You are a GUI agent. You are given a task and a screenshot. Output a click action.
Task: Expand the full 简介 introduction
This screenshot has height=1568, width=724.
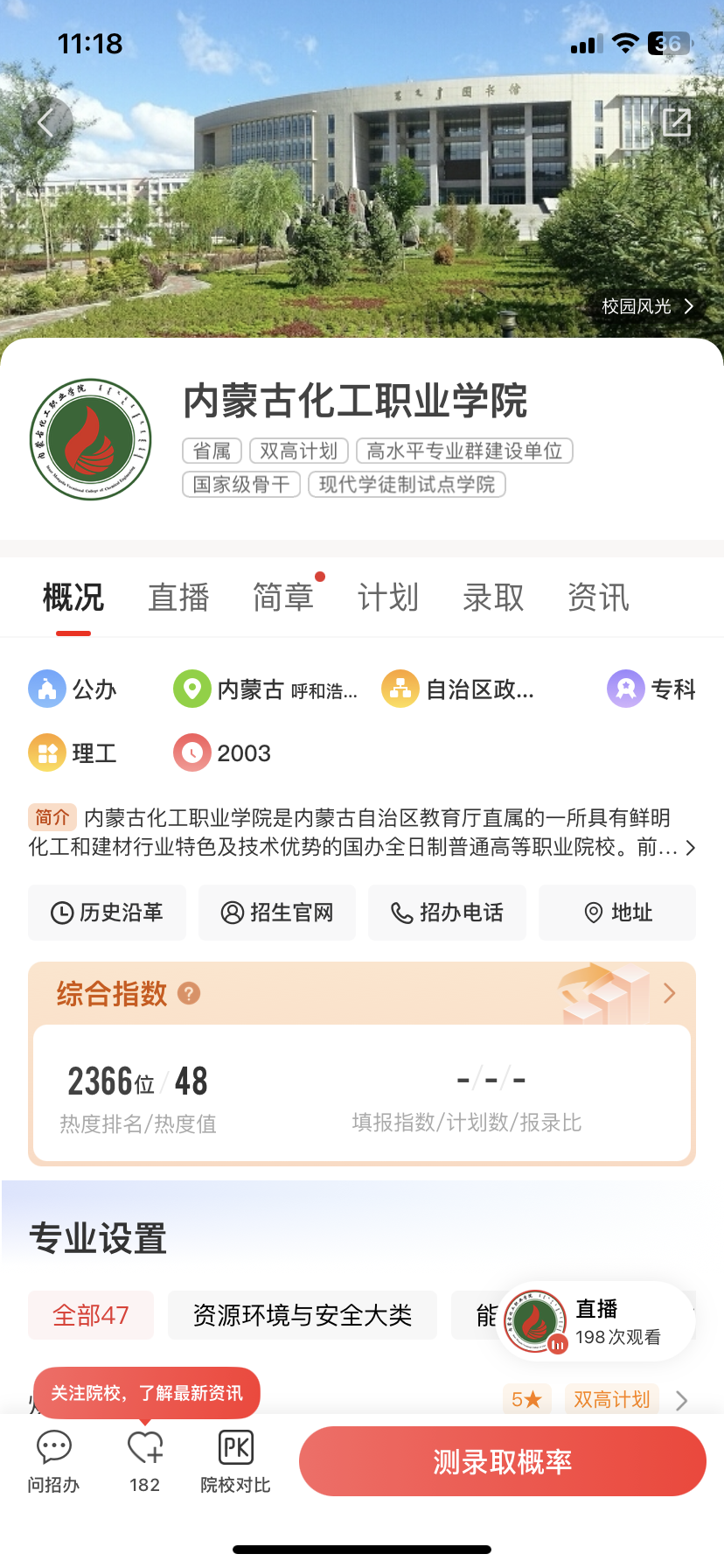(x=690, y=848)
